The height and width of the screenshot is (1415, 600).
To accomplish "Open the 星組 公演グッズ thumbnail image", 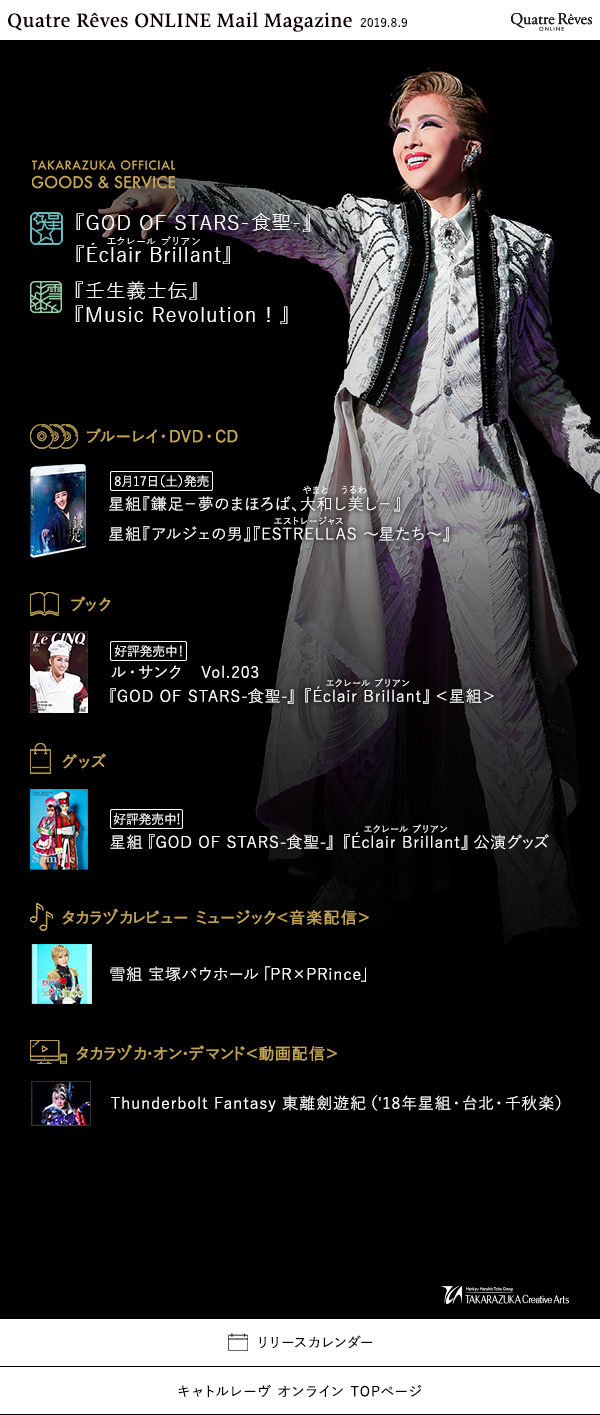I will [x=59, y=829].
